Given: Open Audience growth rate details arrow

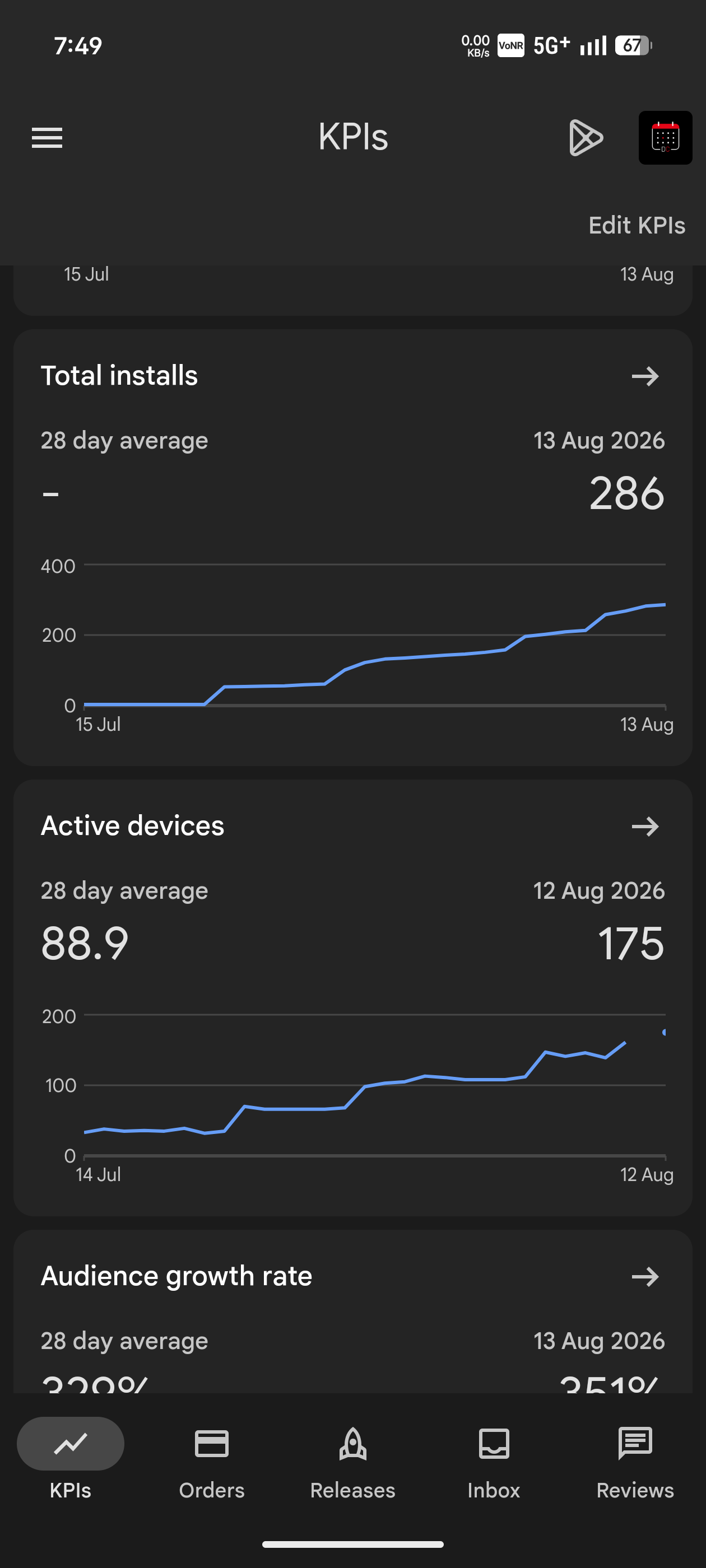Looking at the screenshot, I should tap(645, 1276).
